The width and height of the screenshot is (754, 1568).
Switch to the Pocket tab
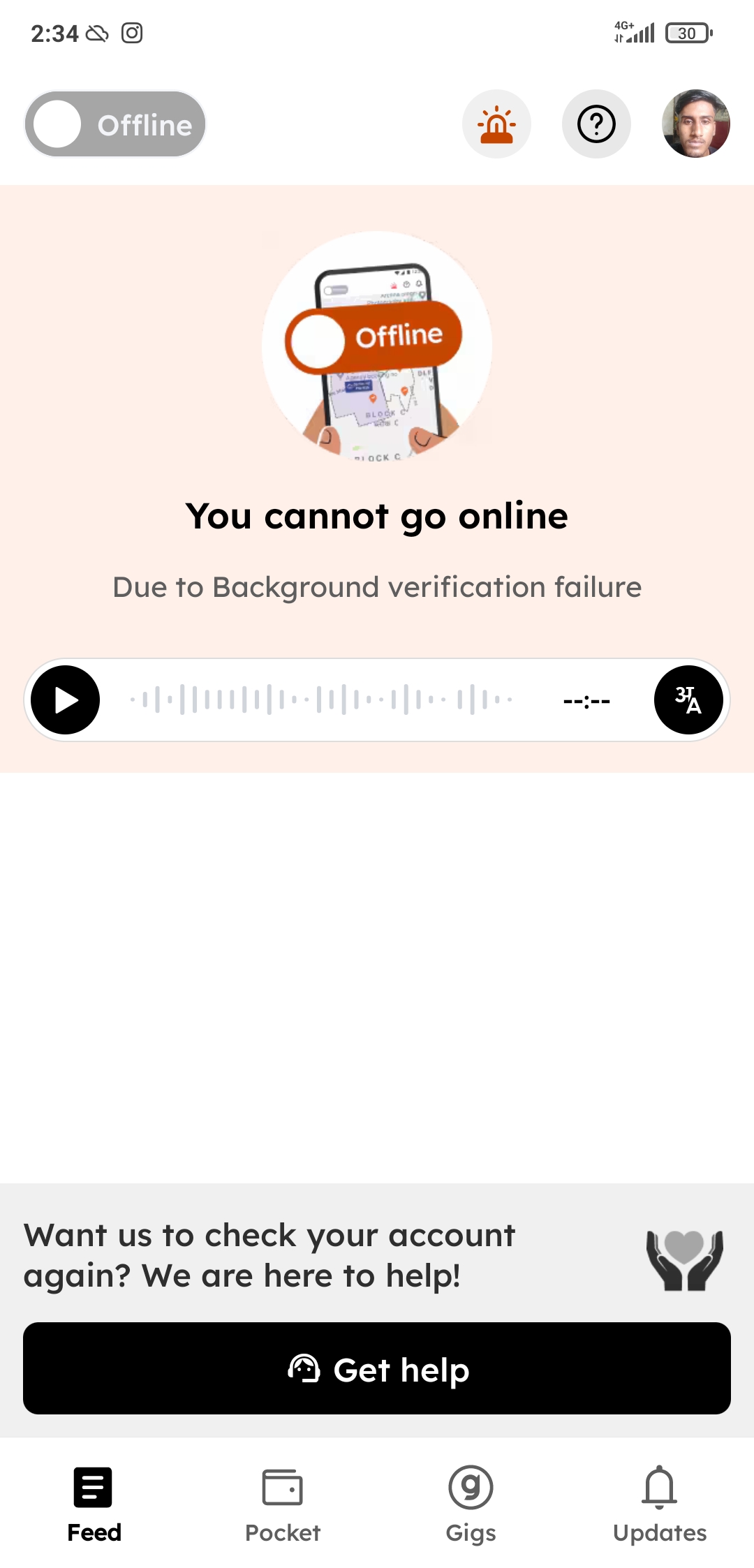click(282, 1504)
